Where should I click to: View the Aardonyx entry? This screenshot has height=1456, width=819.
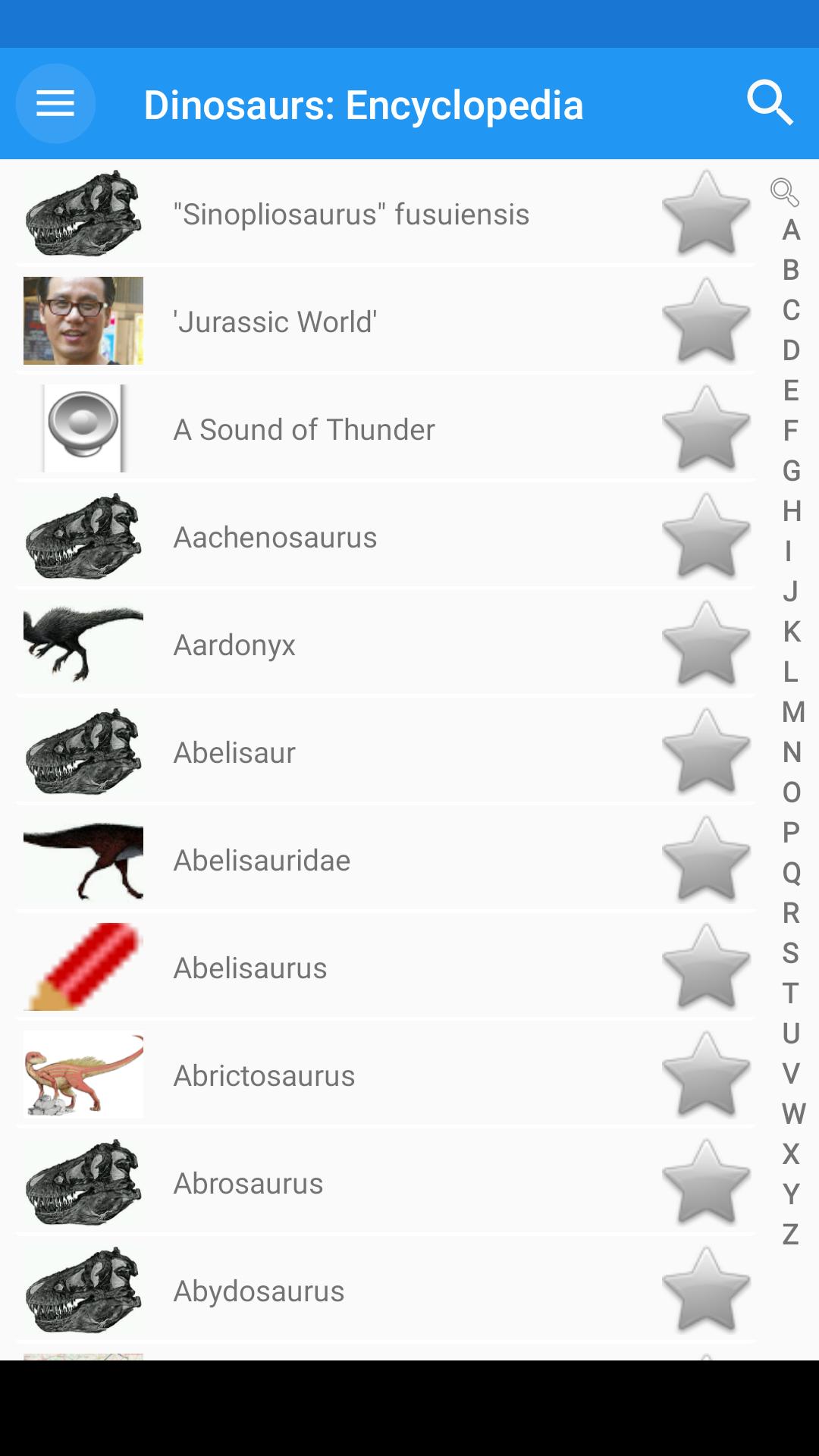click(234, 645)
